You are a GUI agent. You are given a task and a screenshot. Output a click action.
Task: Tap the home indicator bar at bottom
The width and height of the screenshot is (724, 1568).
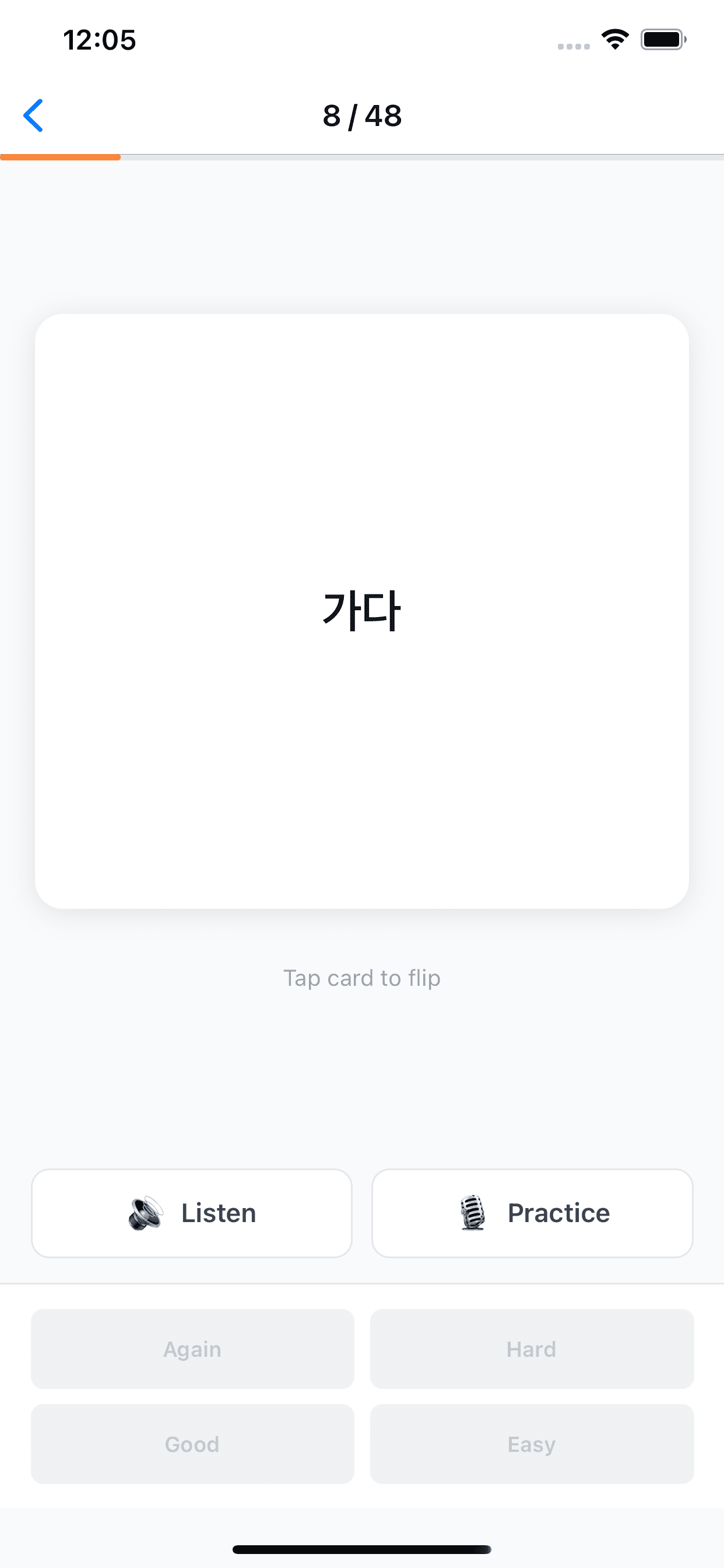362,1549
